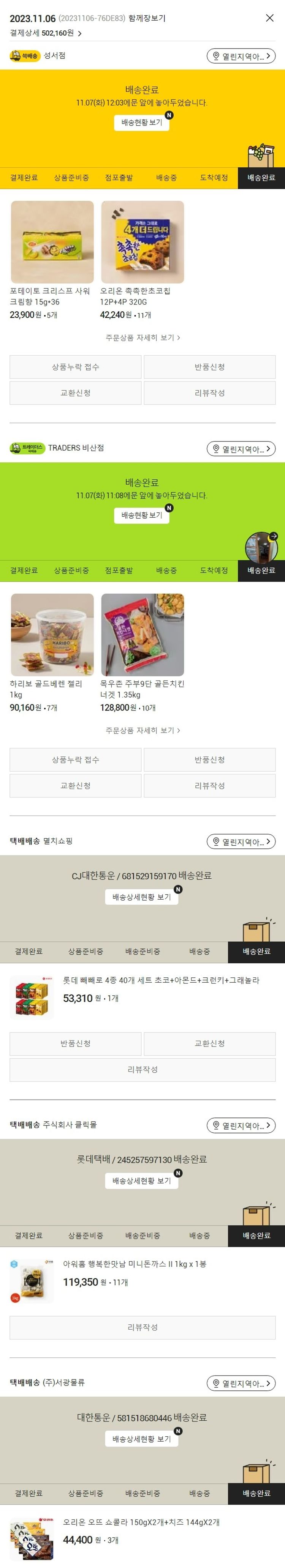Request 반품신청 for 성서점 order
285x1568 pixels.
coord(209,367)
